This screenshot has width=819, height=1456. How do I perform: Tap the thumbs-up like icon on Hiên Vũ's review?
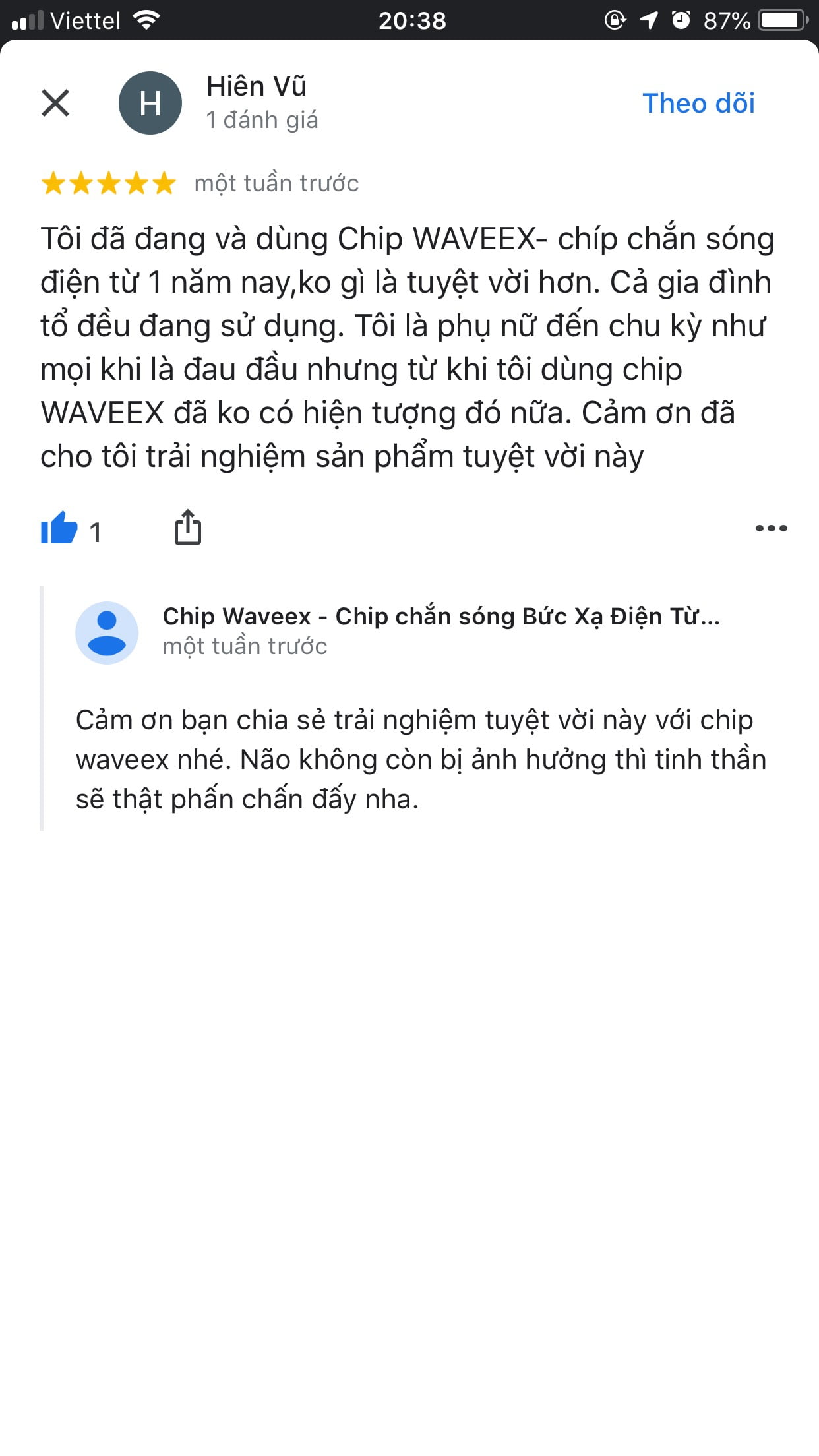(x=59, y=529)
